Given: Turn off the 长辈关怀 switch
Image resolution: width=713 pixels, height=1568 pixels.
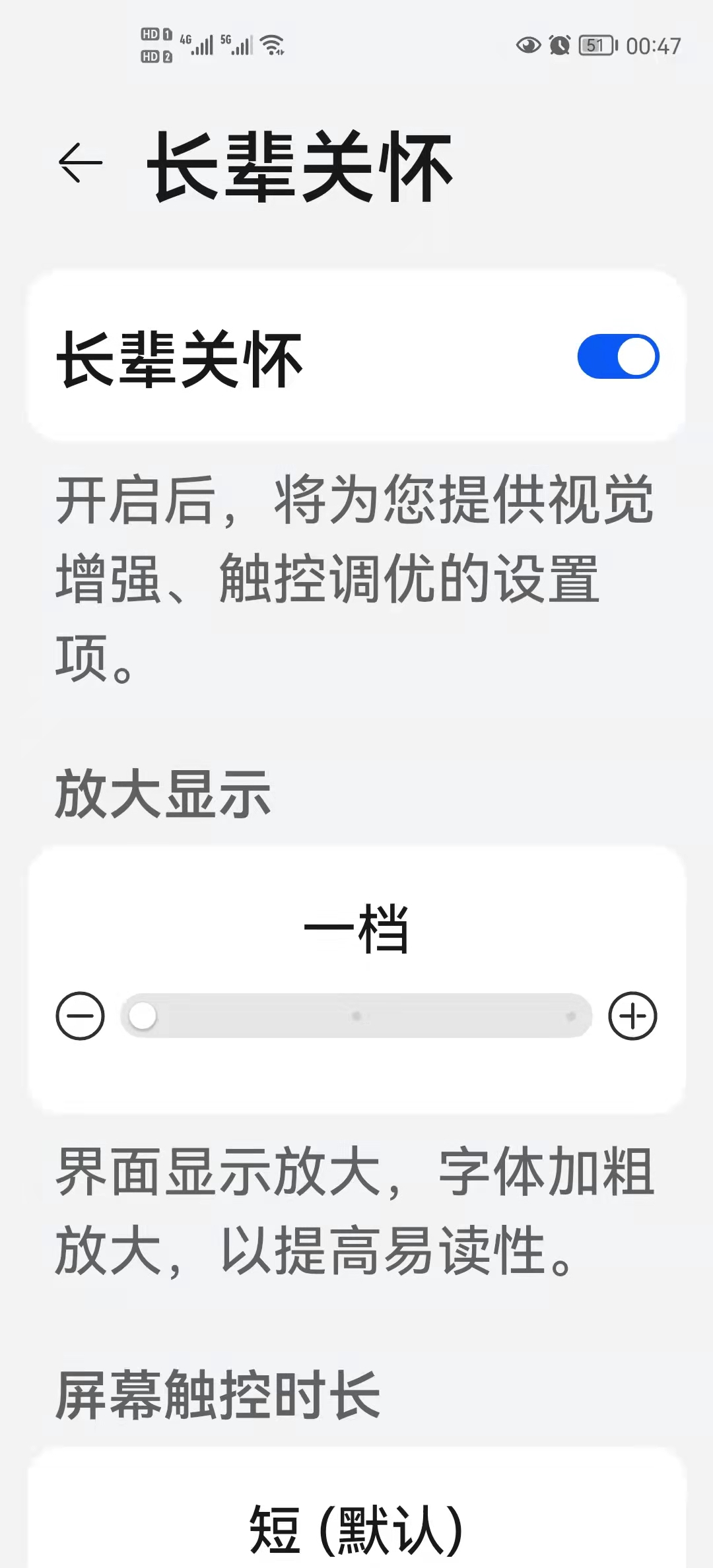Looking at the screenshot, I should pos(618,357).
